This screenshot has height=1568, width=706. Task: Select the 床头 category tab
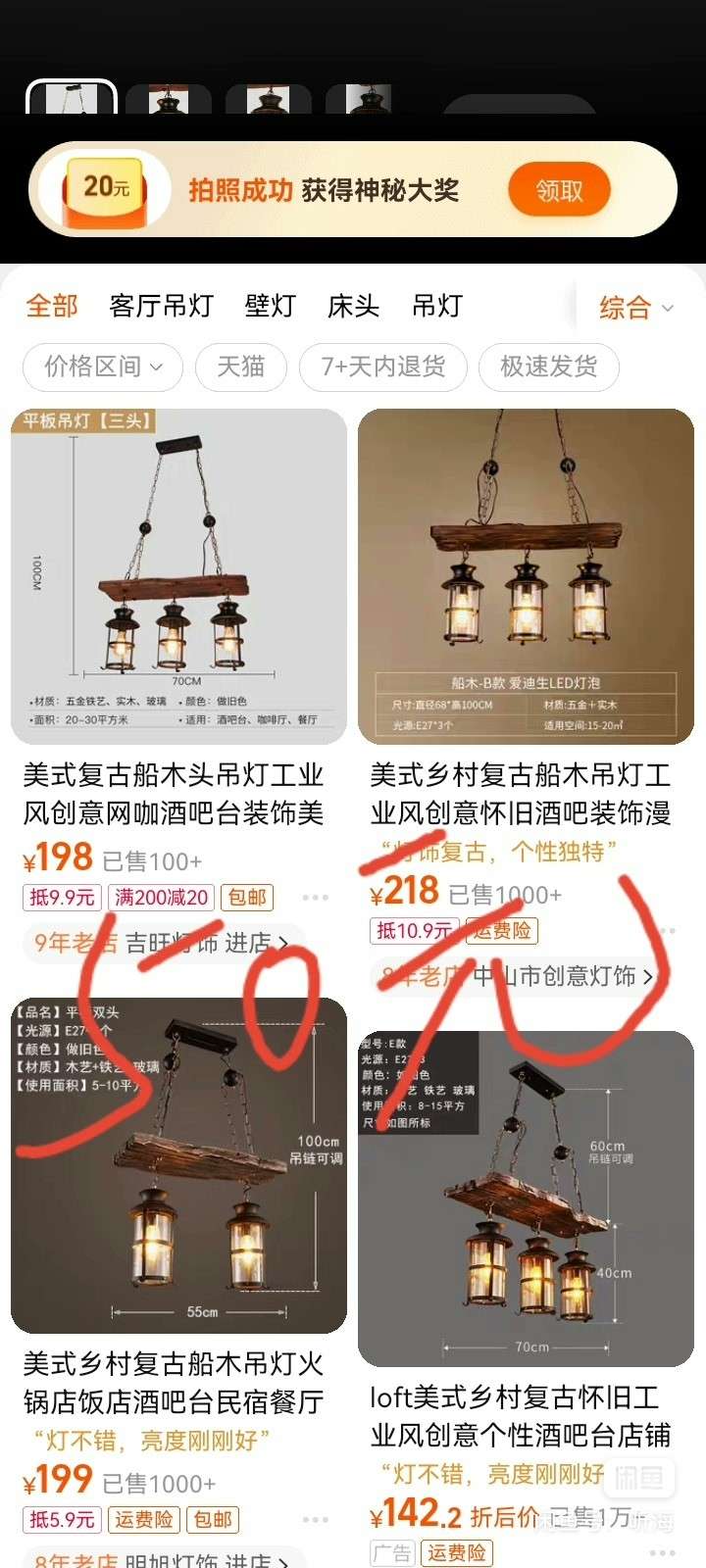pyautogui.click(x=353, y=306)
